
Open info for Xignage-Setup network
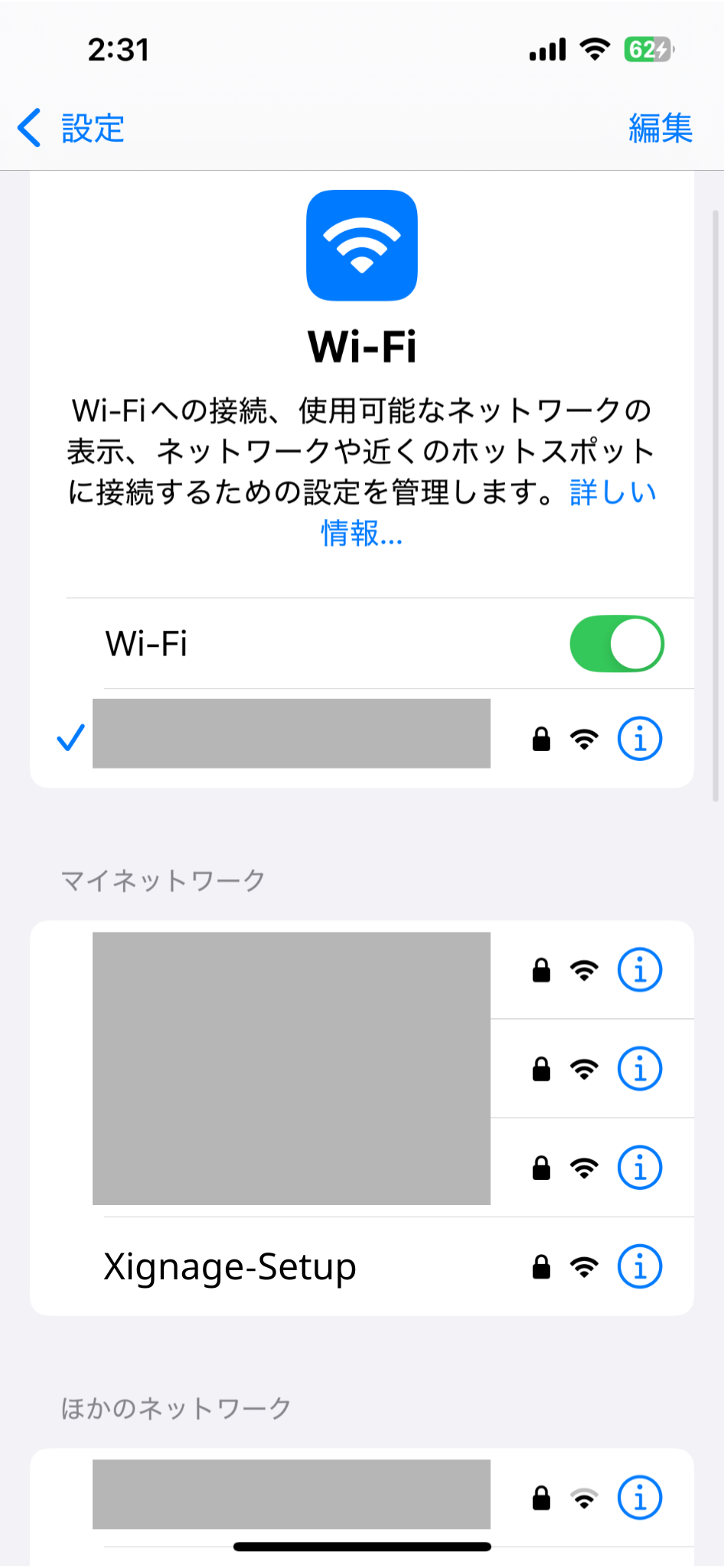coord(640,1266)
